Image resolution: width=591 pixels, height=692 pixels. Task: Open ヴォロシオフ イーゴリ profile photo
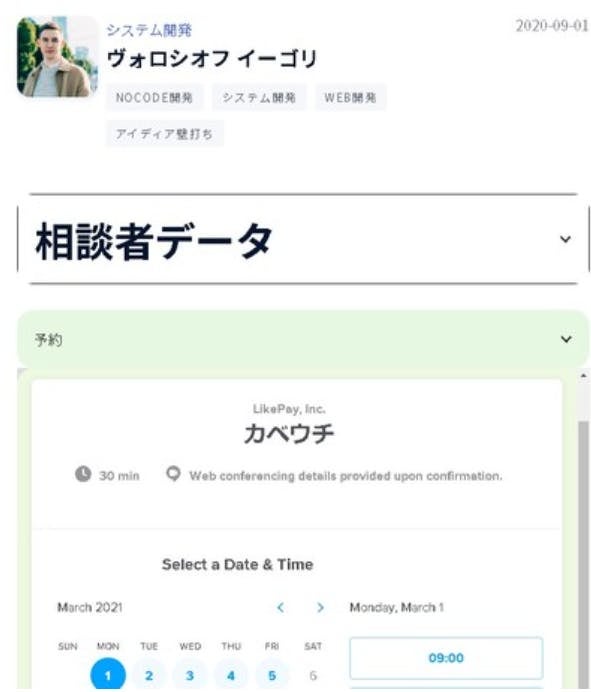[57, 56]
